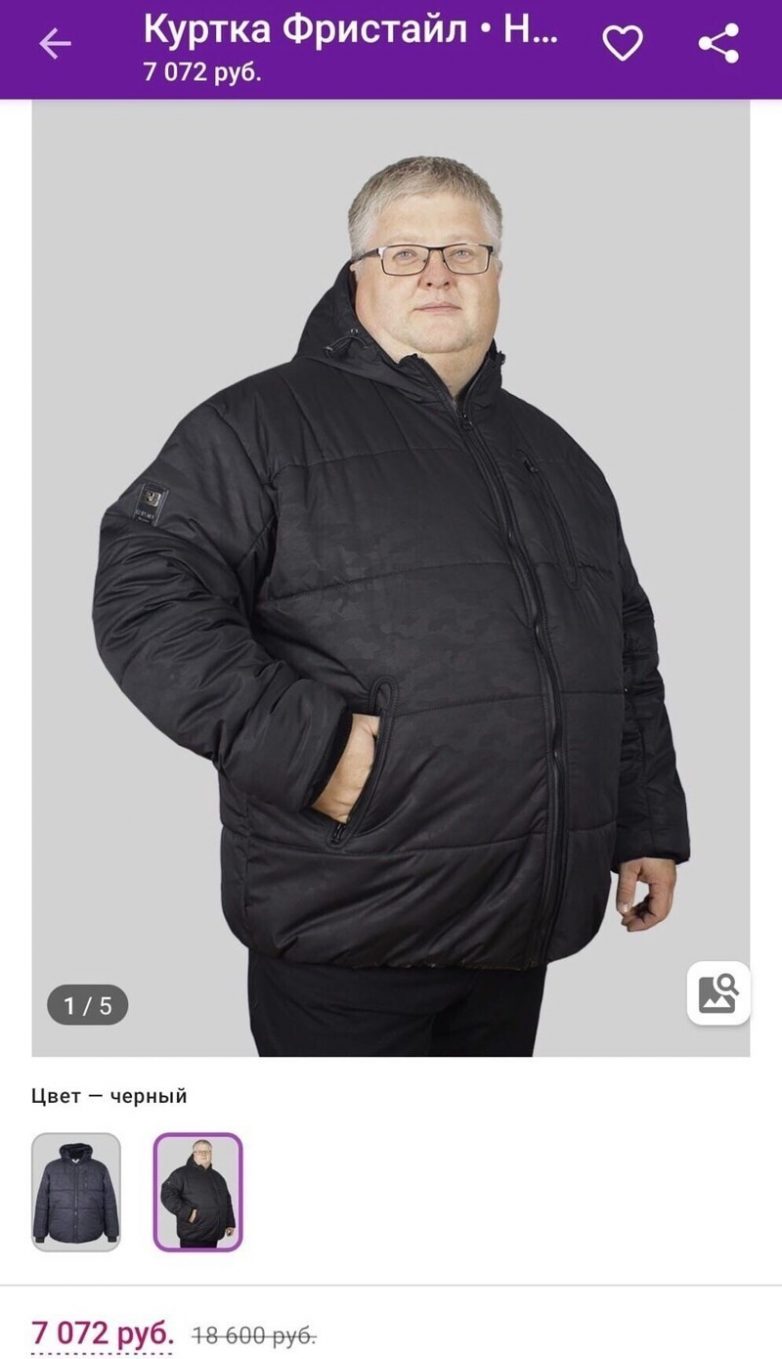Tap the image search icon on the photo

pos(718,992)
